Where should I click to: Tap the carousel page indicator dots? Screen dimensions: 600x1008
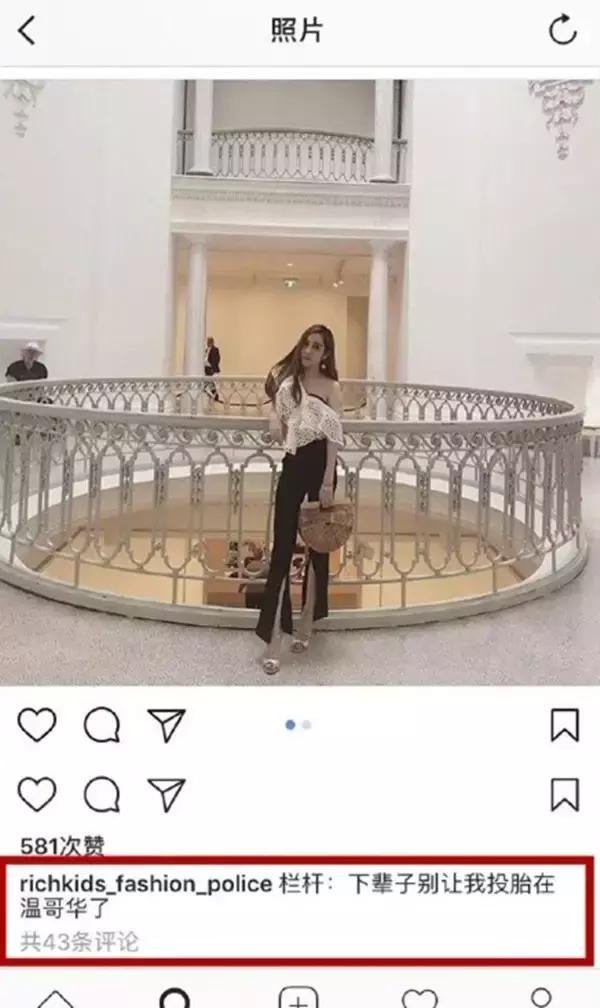[x=298, y=724]
